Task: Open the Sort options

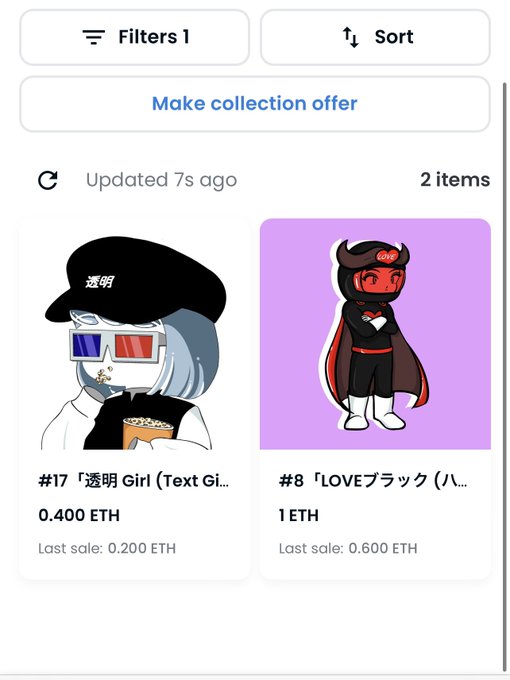Action: click(375, 37)
